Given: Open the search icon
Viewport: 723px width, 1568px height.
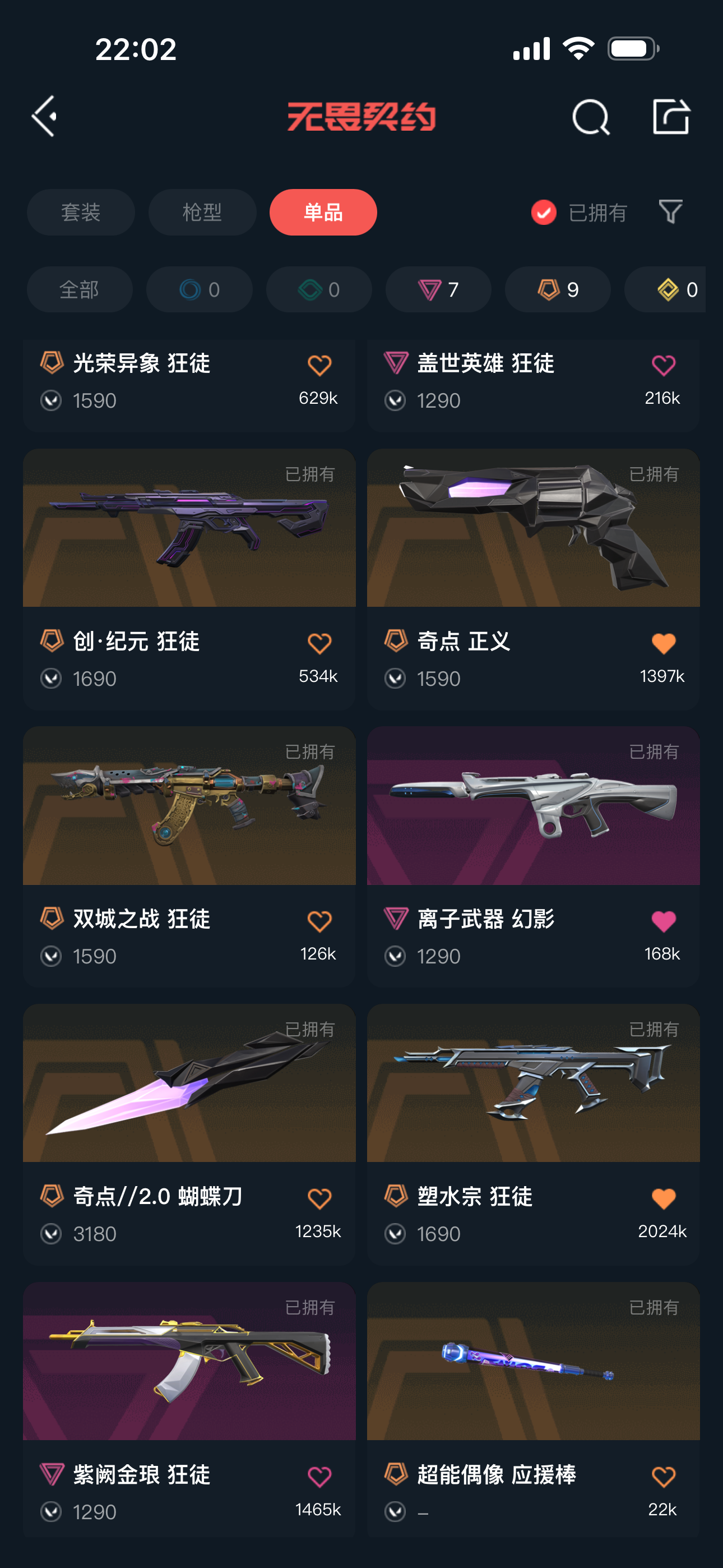Looking at the screenshot, I should coord(590,116).
